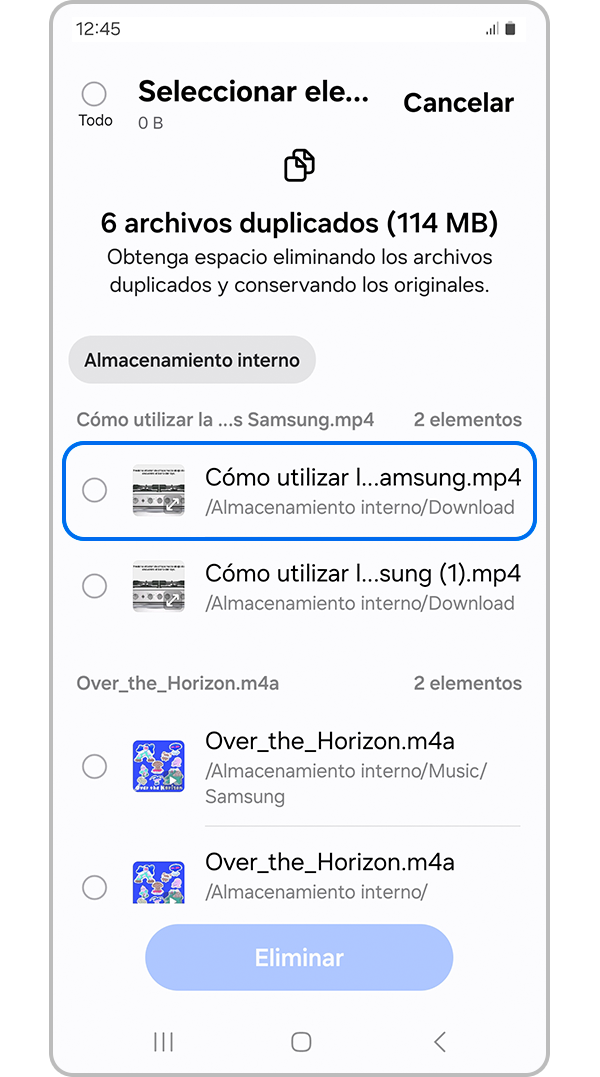Select the Cómo utilizar l...sung (1).mp4 file

click(94, 586)
